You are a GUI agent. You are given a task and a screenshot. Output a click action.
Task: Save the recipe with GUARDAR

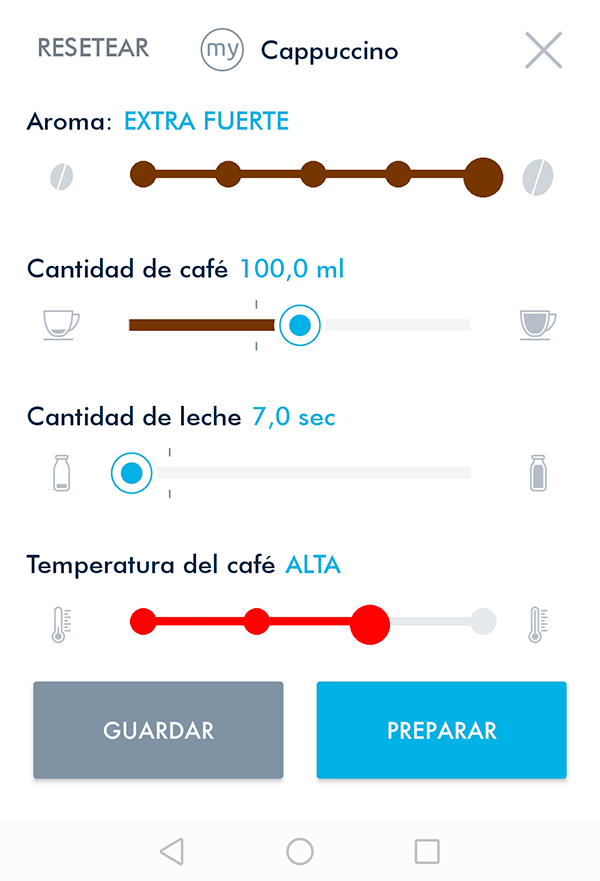pos(158,730)
